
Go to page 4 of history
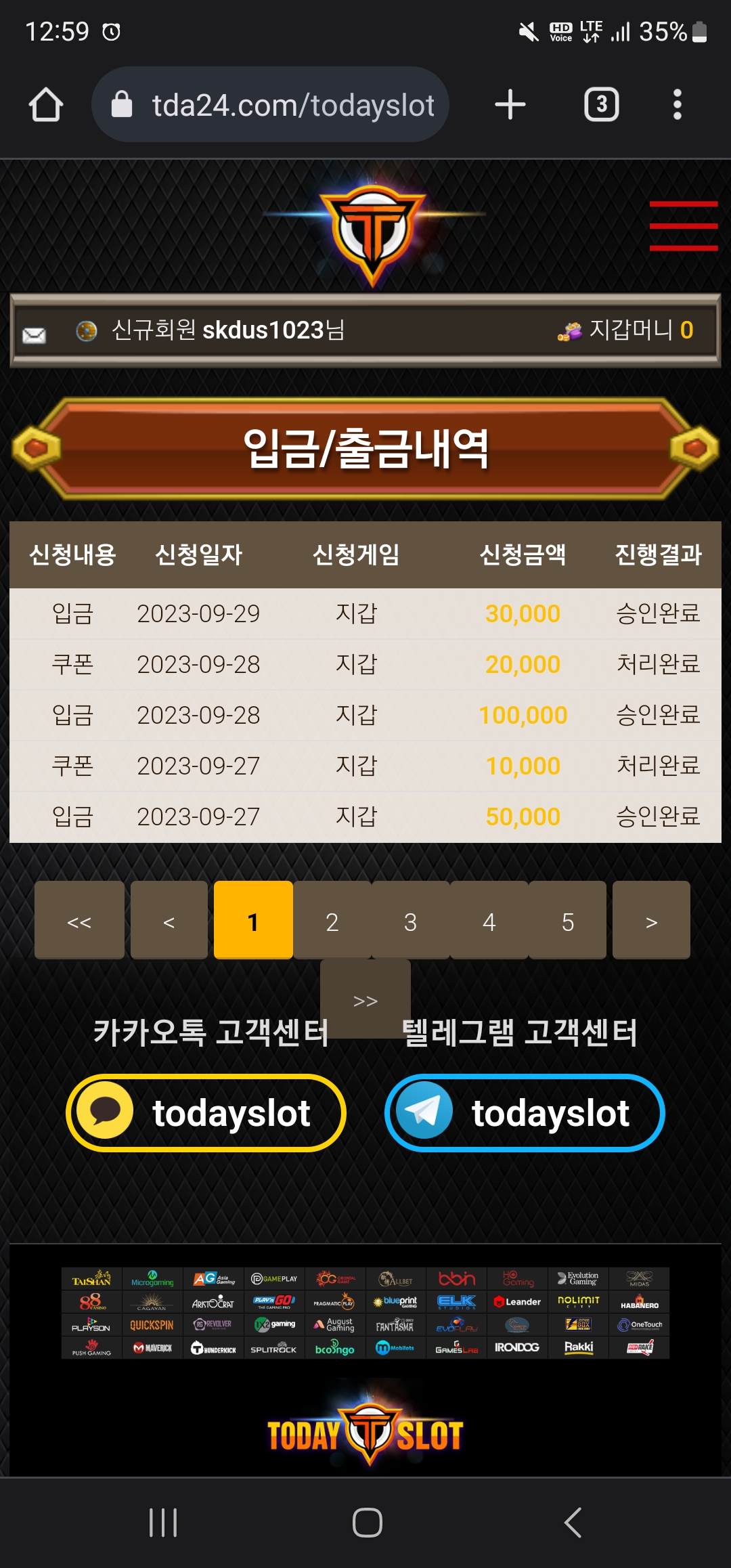489,921
